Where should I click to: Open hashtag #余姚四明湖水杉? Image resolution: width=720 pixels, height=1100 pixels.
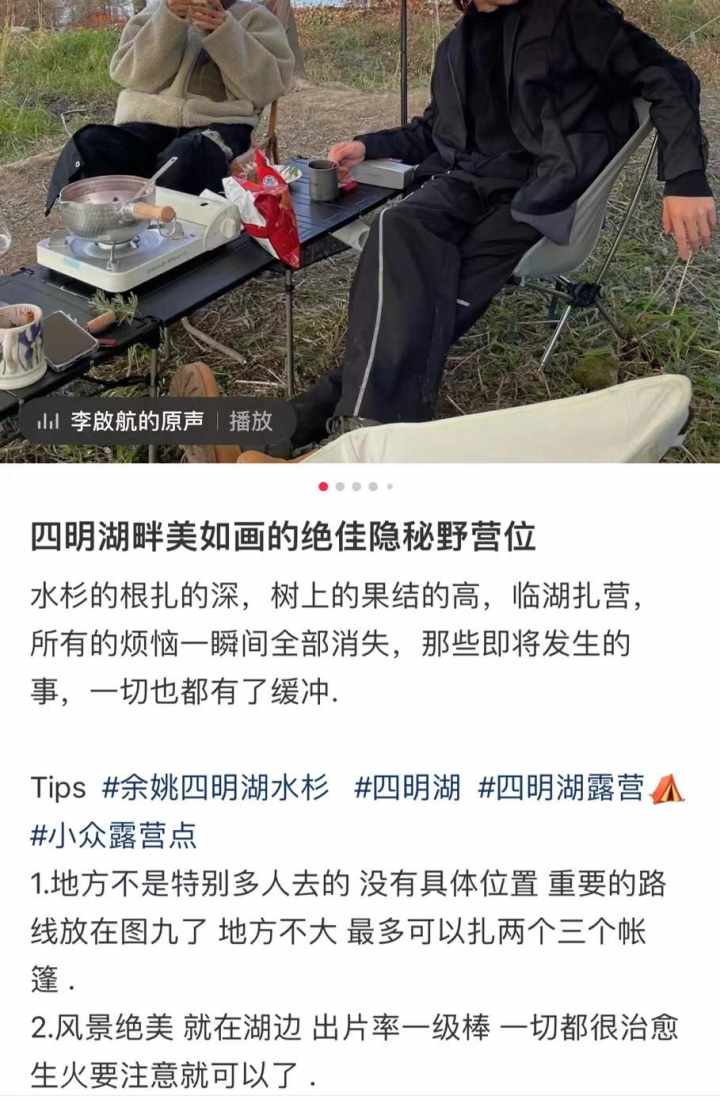pyautogui.click(x=215, y=788)
